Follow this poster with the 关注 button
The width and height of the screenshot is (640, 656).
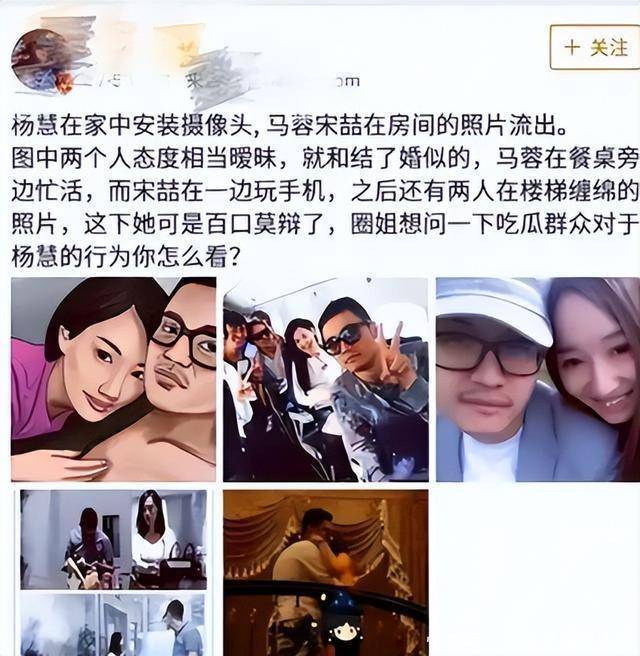pyautogui.click(x=594, y=47)
